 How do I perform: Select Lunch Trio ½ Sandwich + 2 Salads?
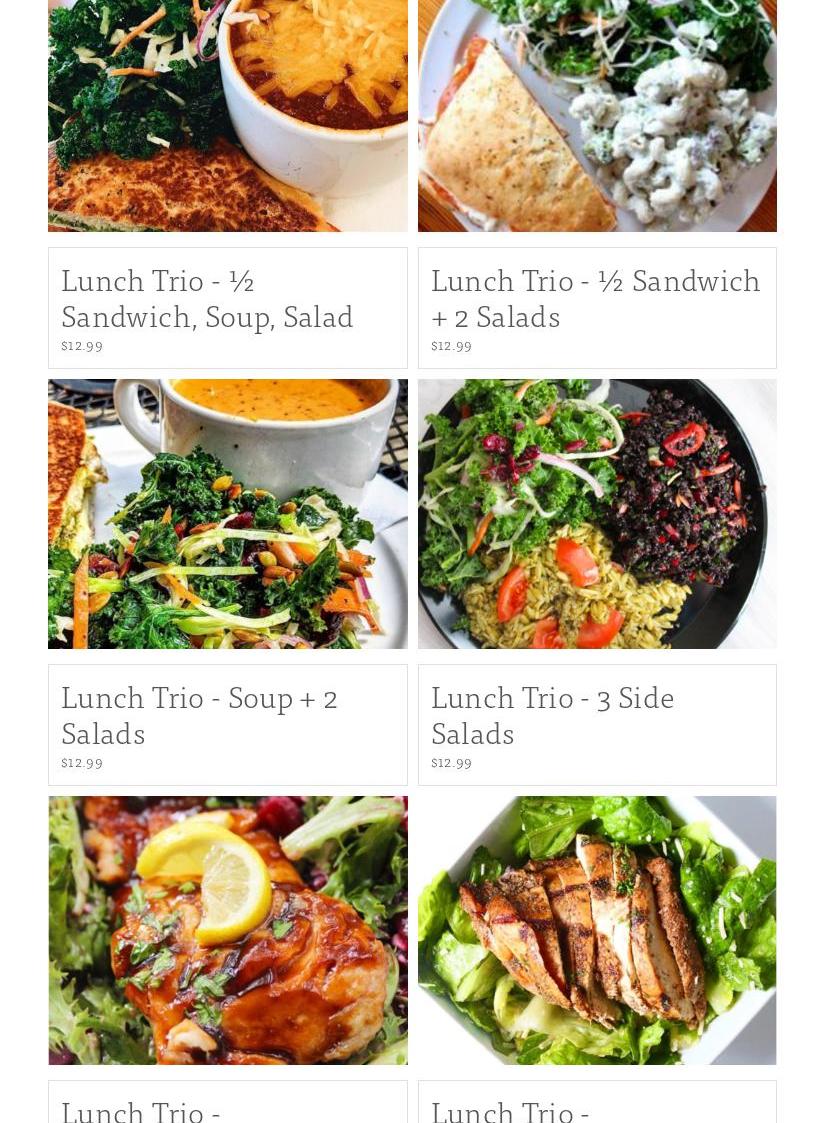click(x=595, y=298)
